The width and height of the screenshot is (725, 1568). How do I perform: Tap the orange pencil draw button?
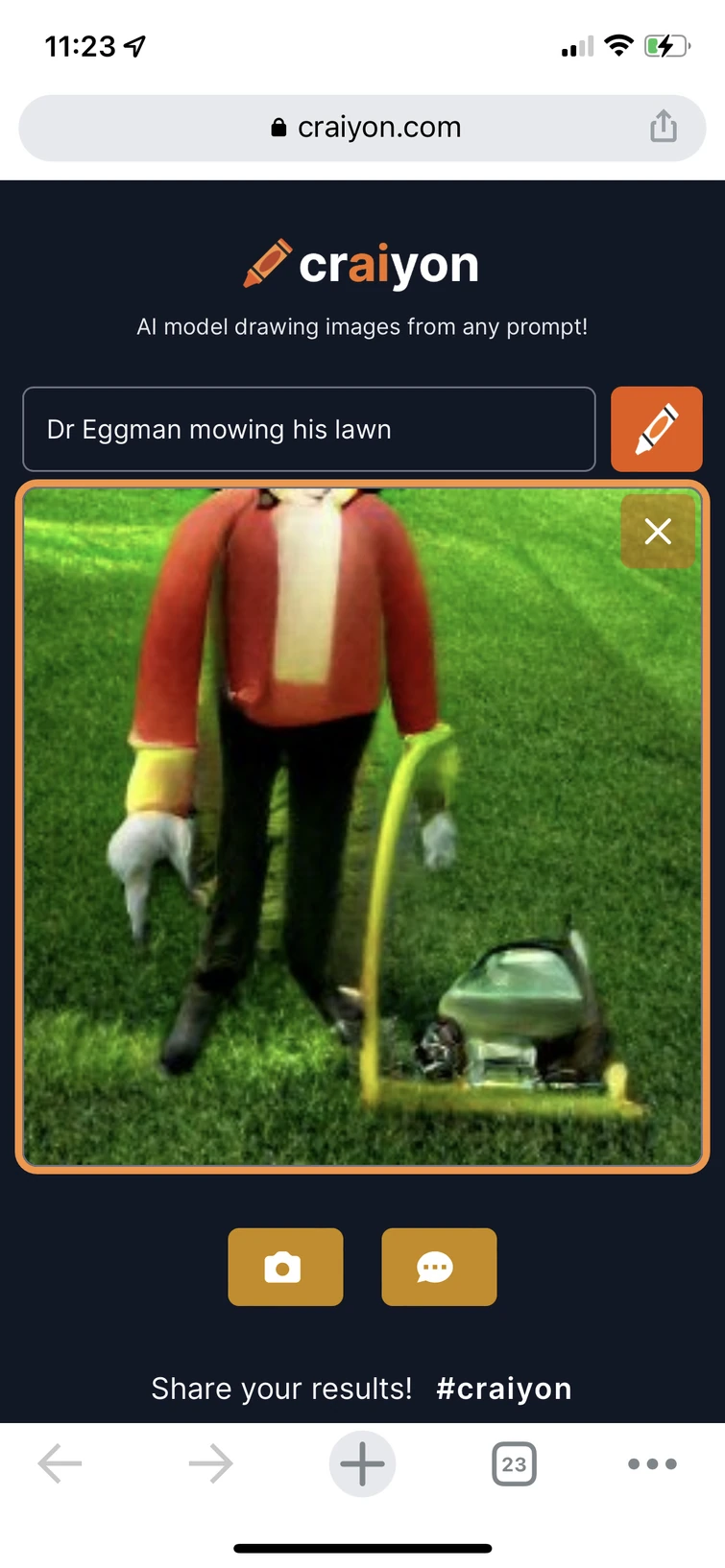657,429
